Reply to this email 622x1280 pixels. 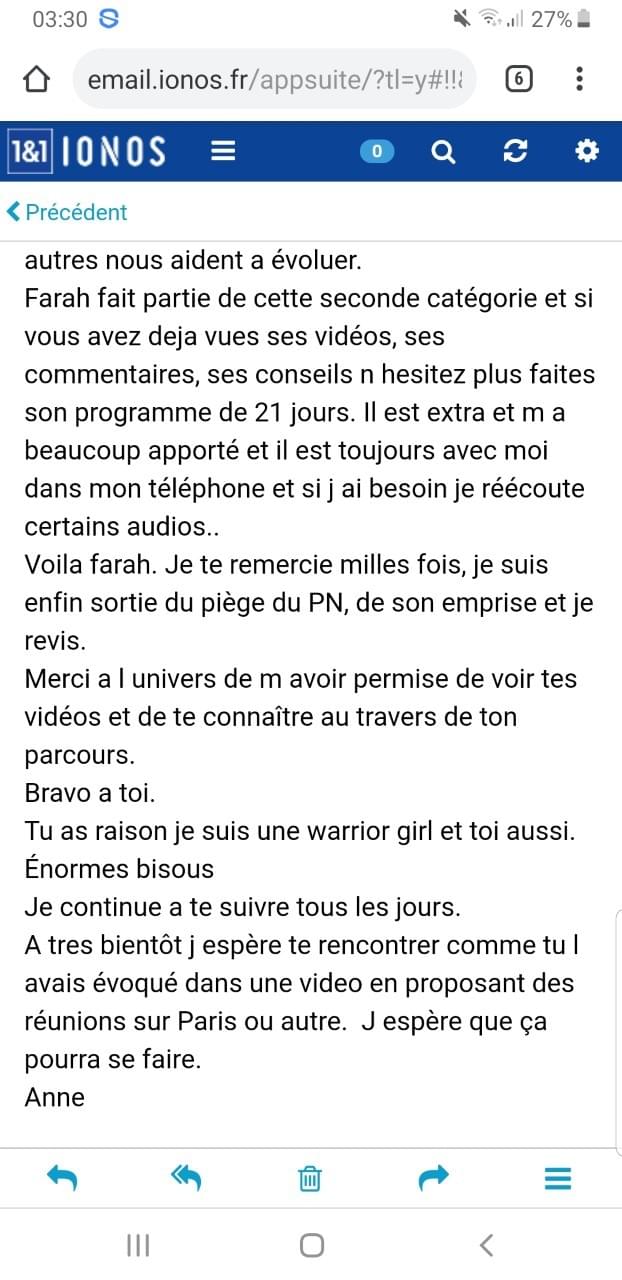(61, 1178)
